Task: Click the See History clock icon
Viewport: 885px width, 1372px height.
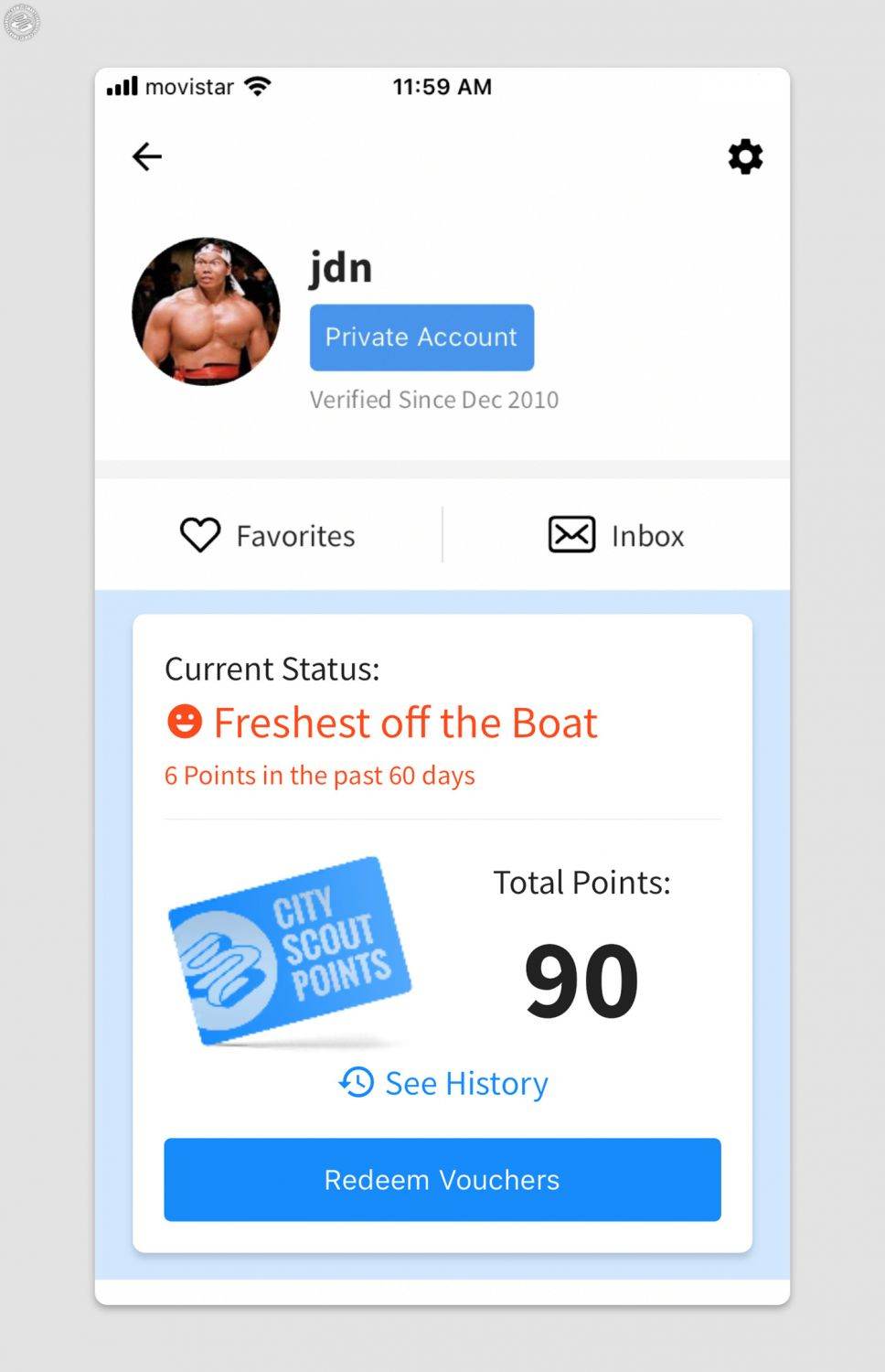Action: [x=356, y=1083]
